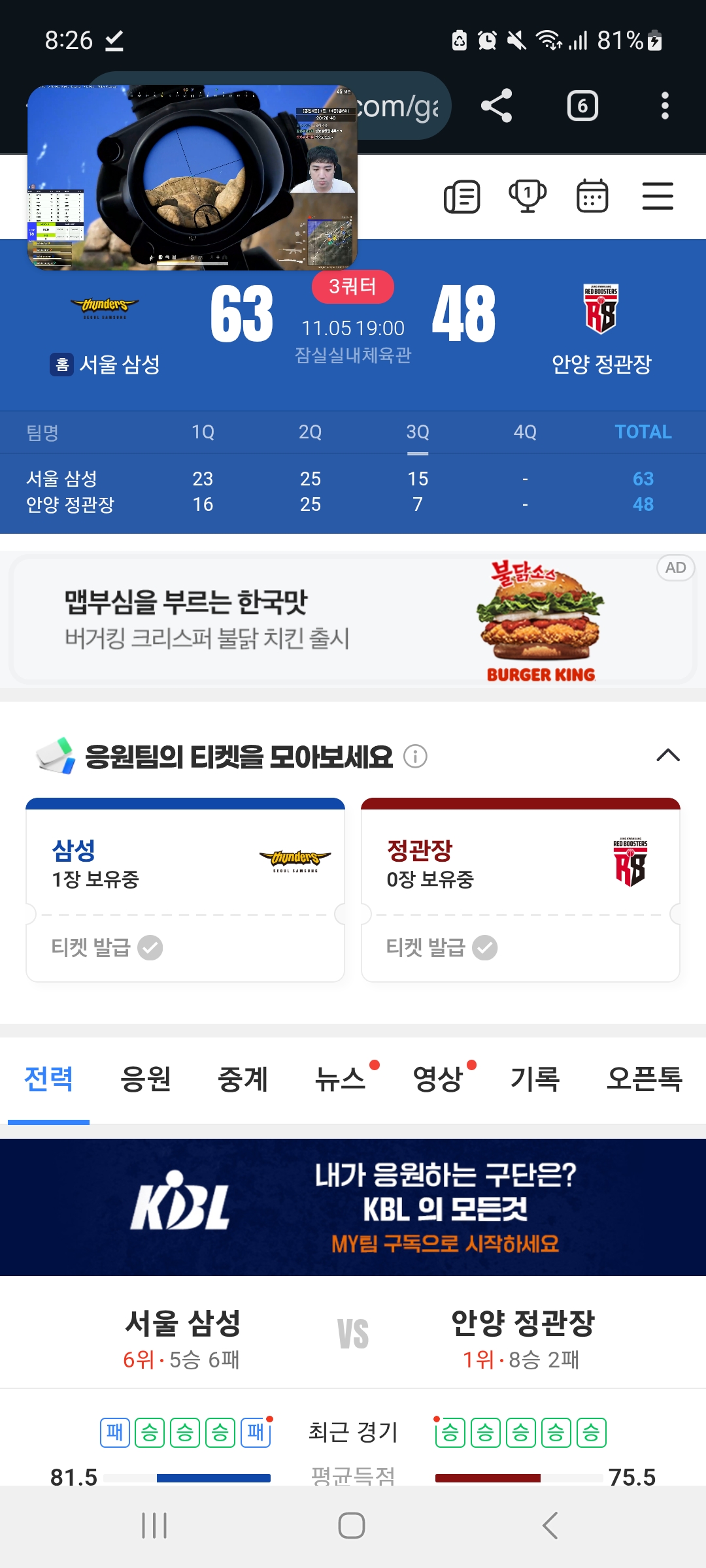
Task: Open the KBL MY팀 subscription banner
Action: 353,1207
